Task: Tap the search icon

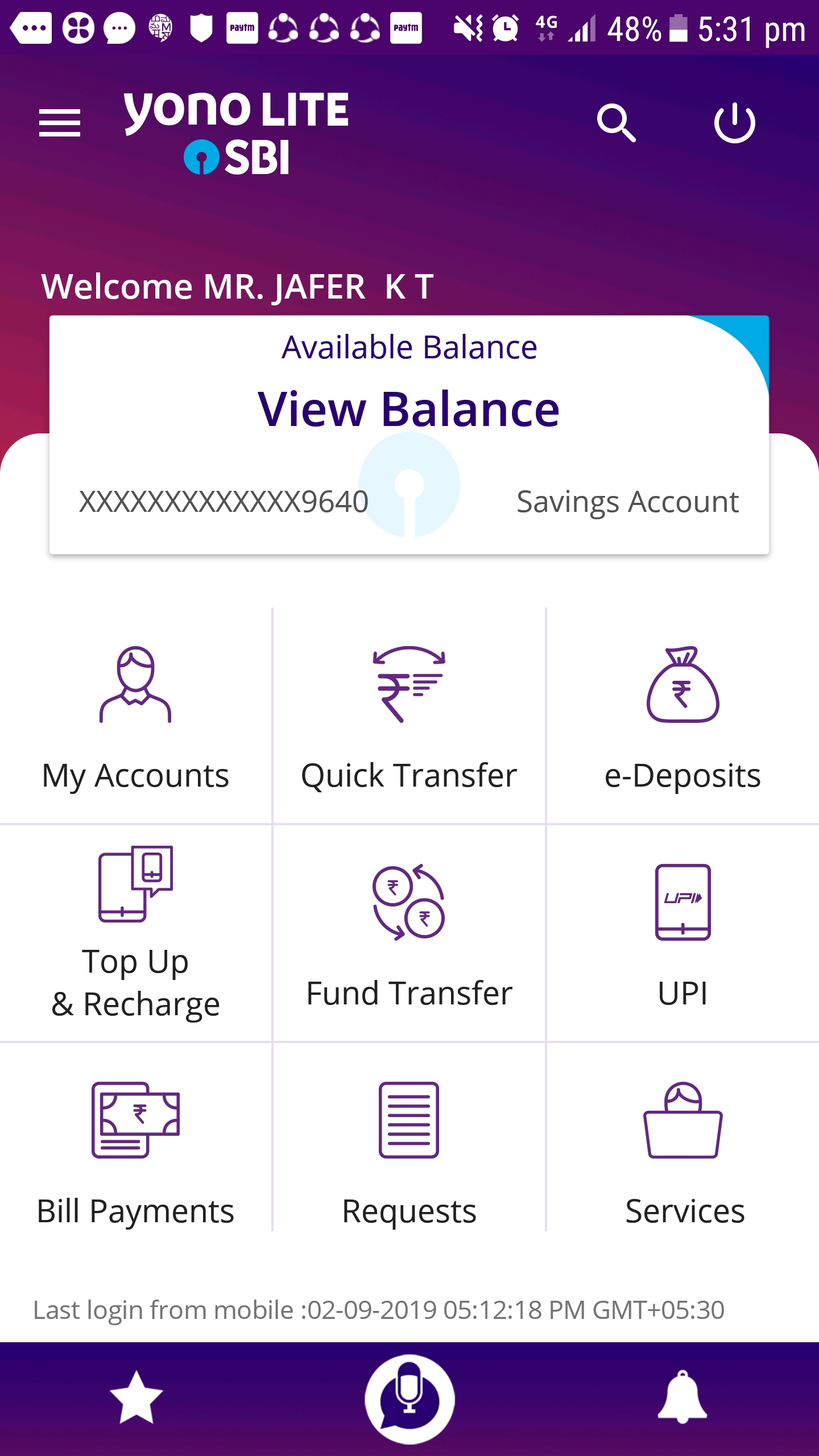Action: point(616,123)
